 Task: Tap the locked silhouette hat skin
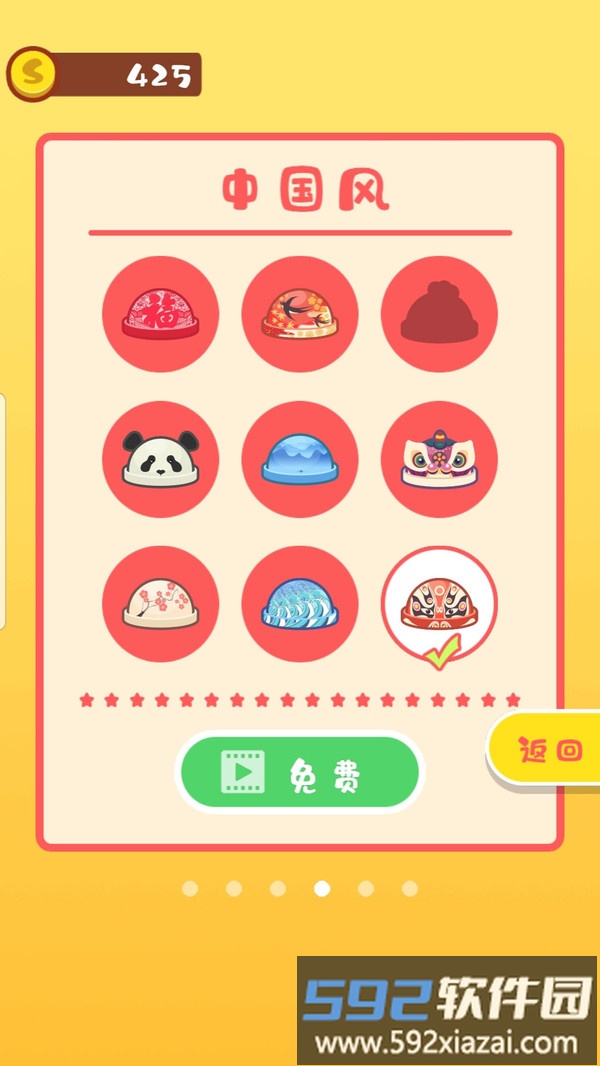click(439, 314)
